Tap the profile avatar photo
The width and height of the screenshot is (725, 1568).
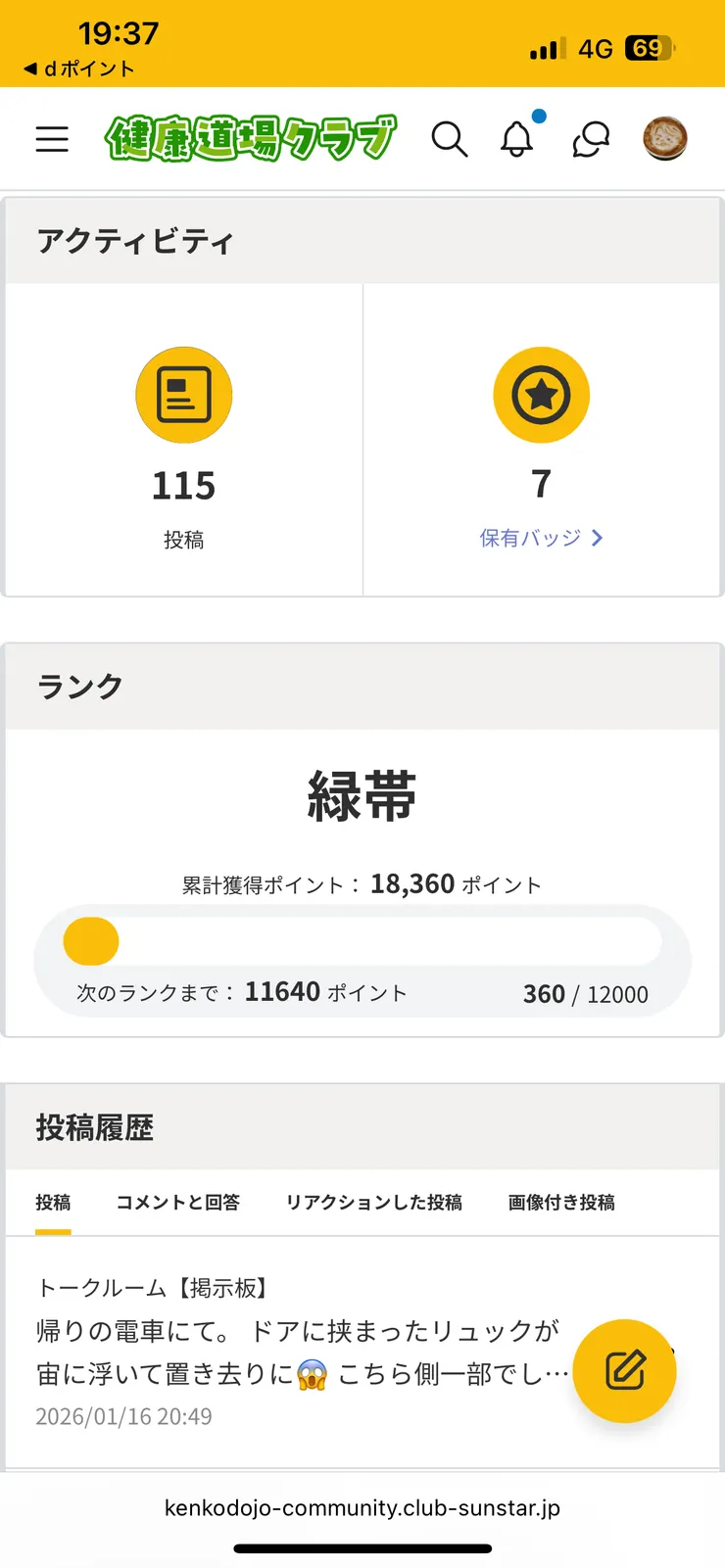664,138
